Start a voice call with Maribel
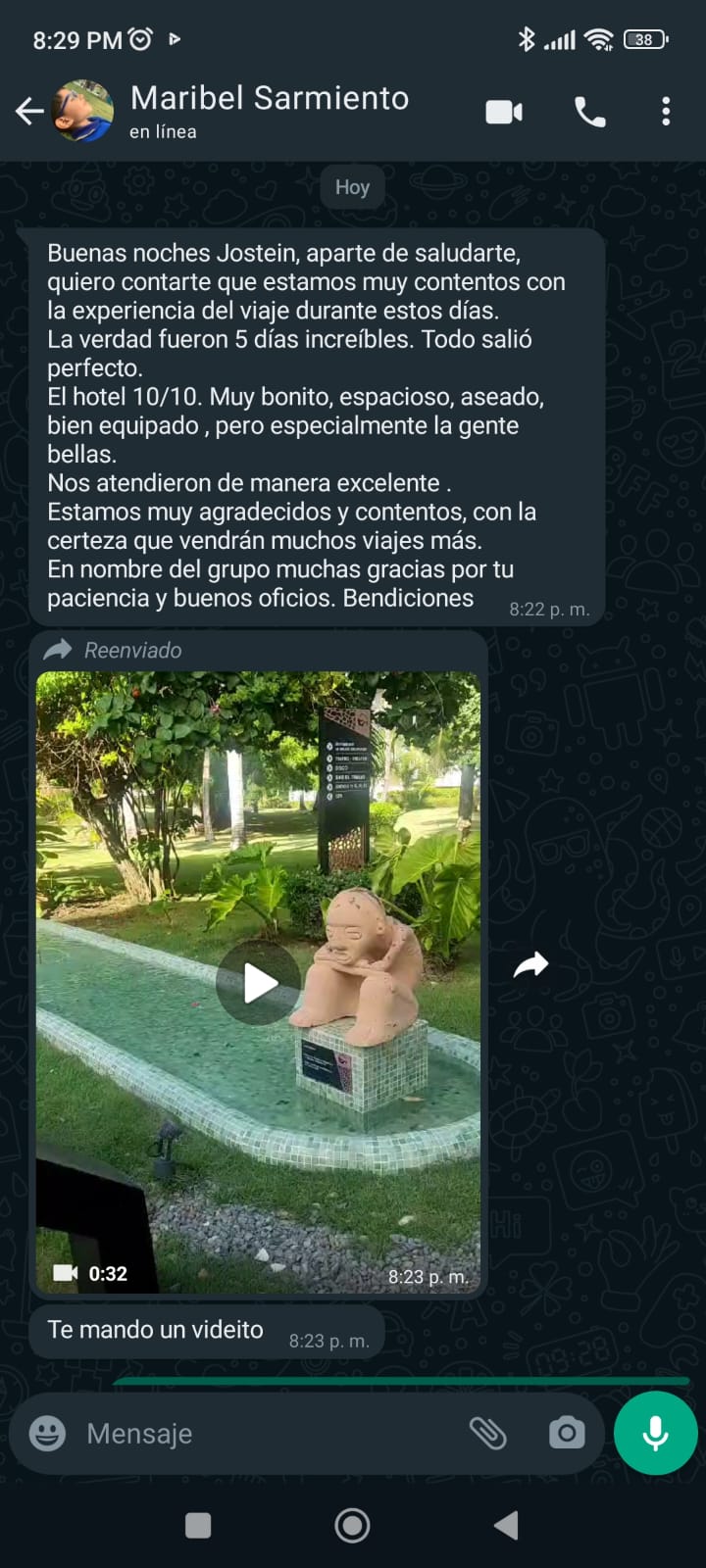Viewport: 706px width, 1568px height. tap(589, 112)
